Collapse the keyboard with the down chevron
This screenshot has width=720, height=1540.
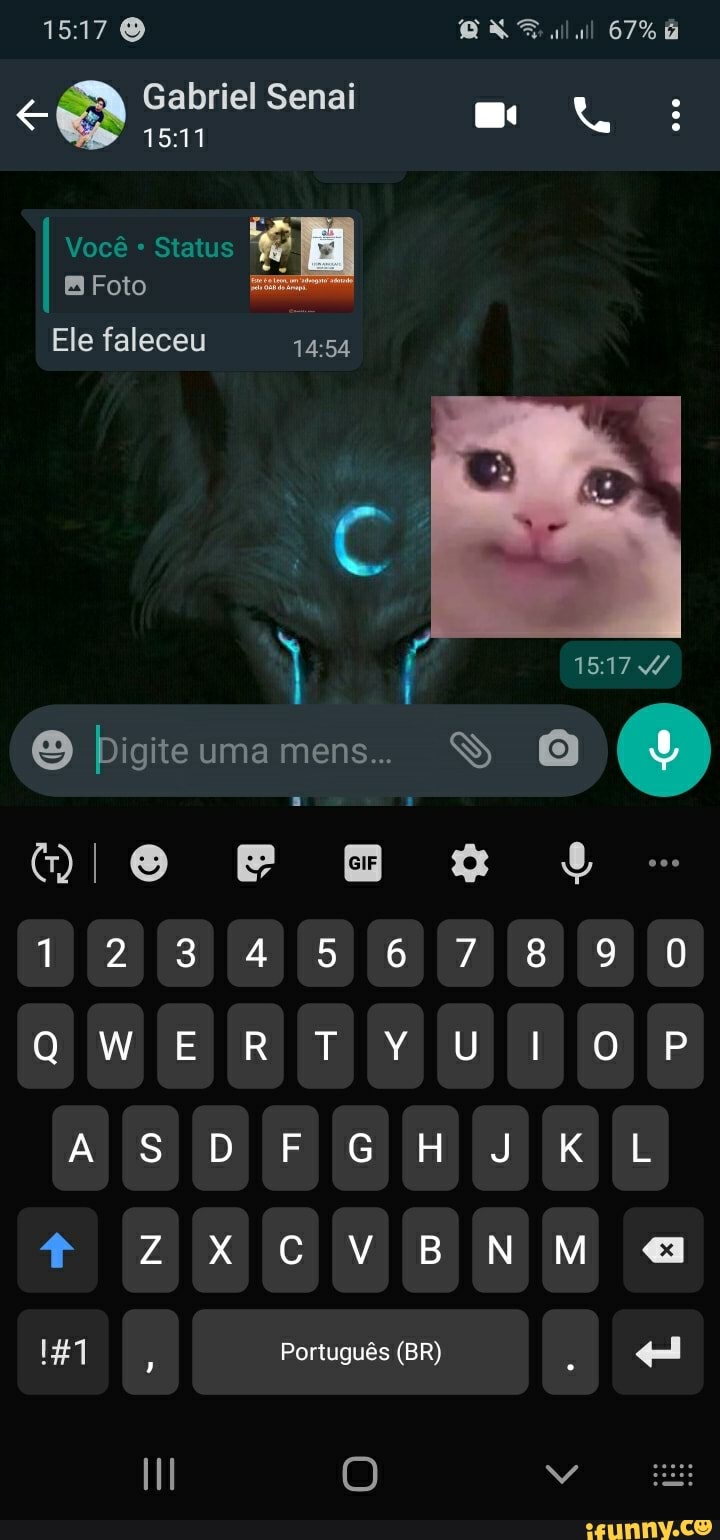pos(562,1471)
